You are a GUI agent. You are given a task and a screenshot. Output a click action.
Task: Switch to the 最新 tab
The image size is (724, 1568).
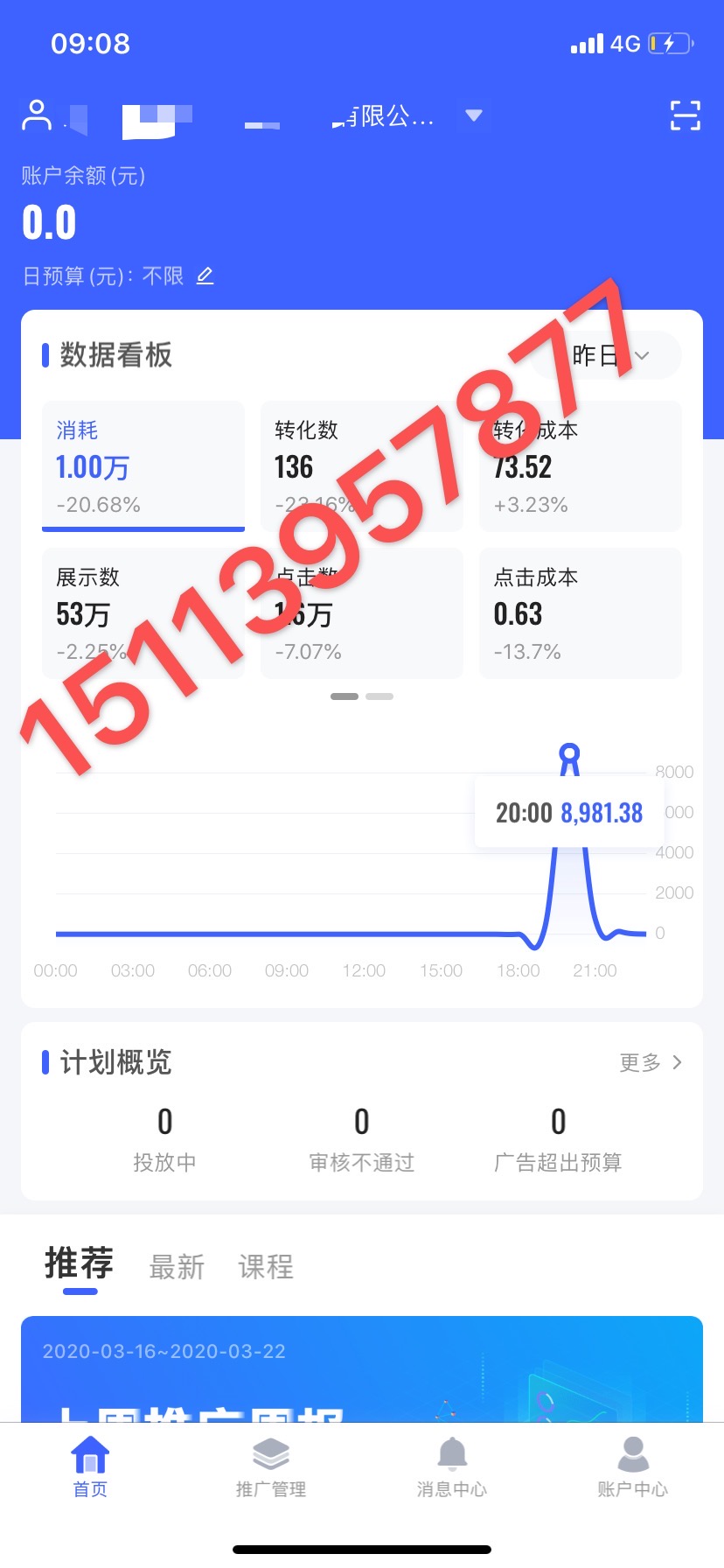coord(178,1267)
